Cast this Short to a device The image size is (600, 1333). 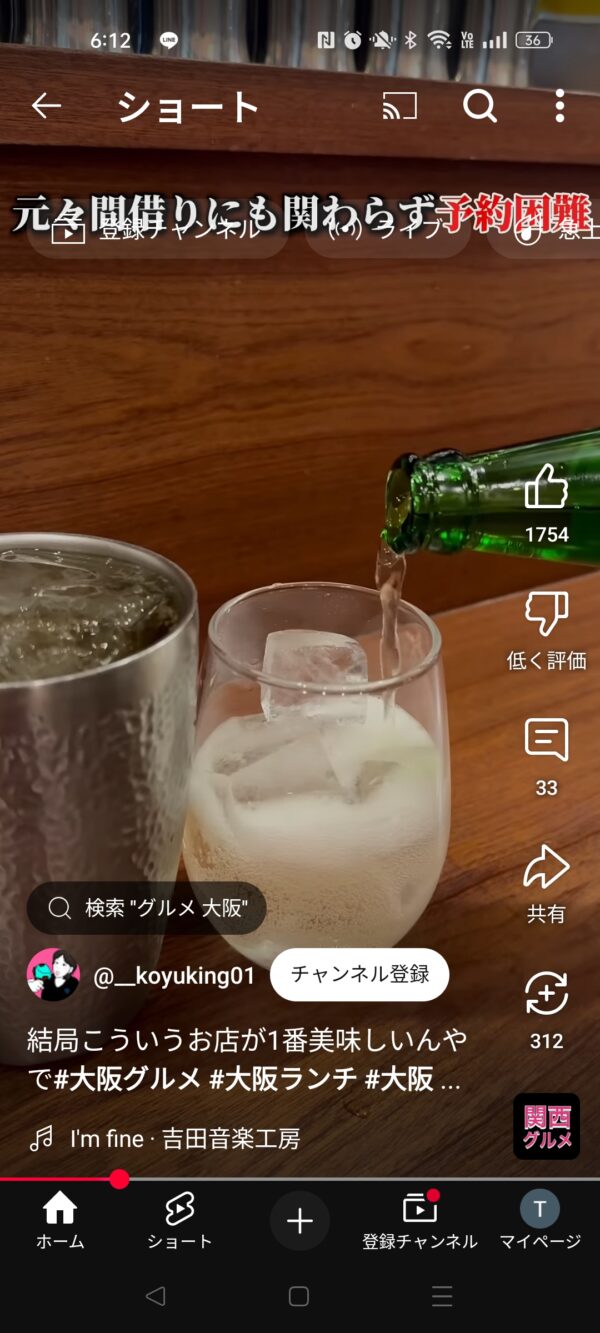(x=400, y=106)
